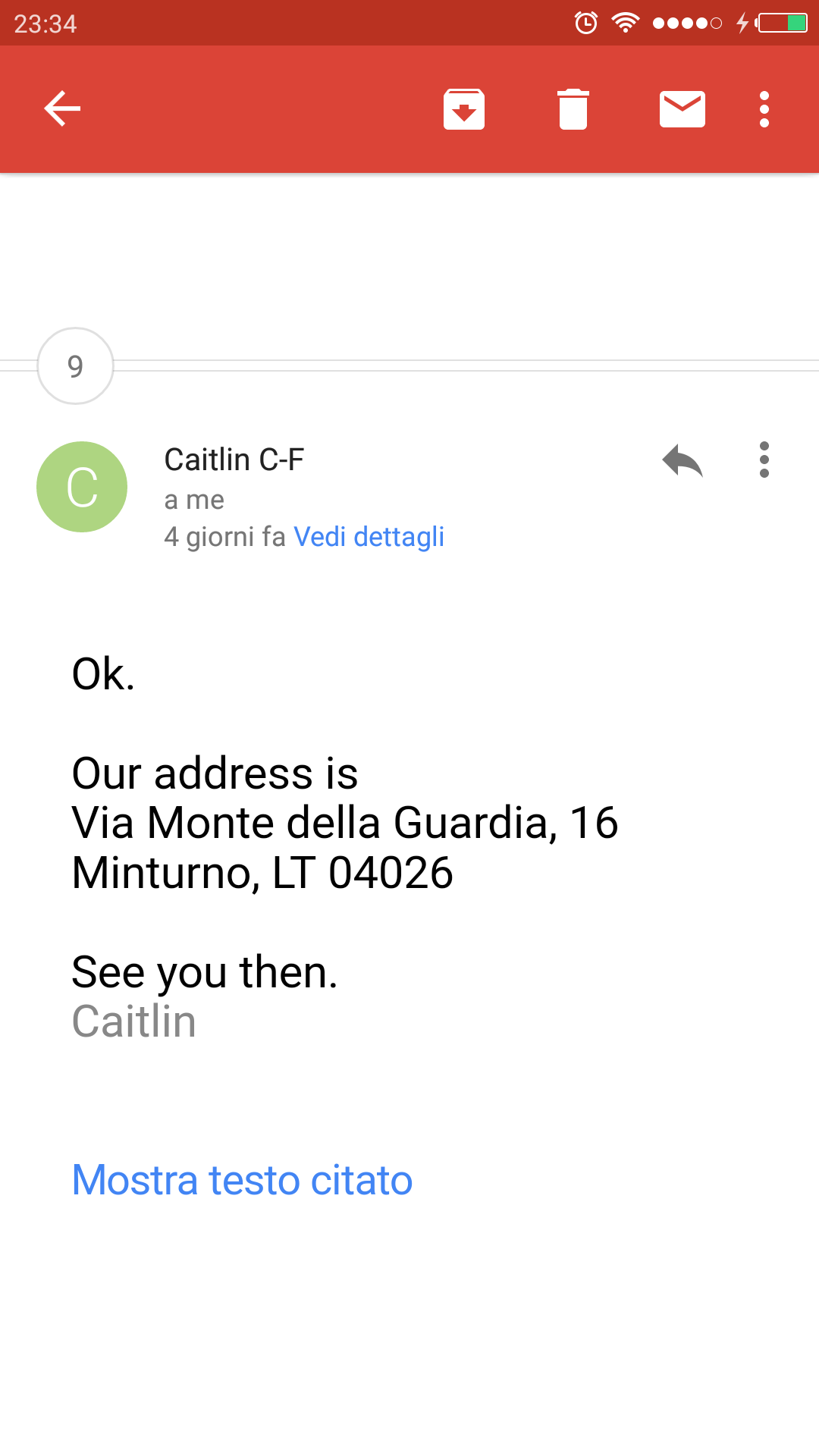Tap Vedi dettagli link
Image resolution: width=819 pixels, height=1456 pixels.
tap(369, 537)
